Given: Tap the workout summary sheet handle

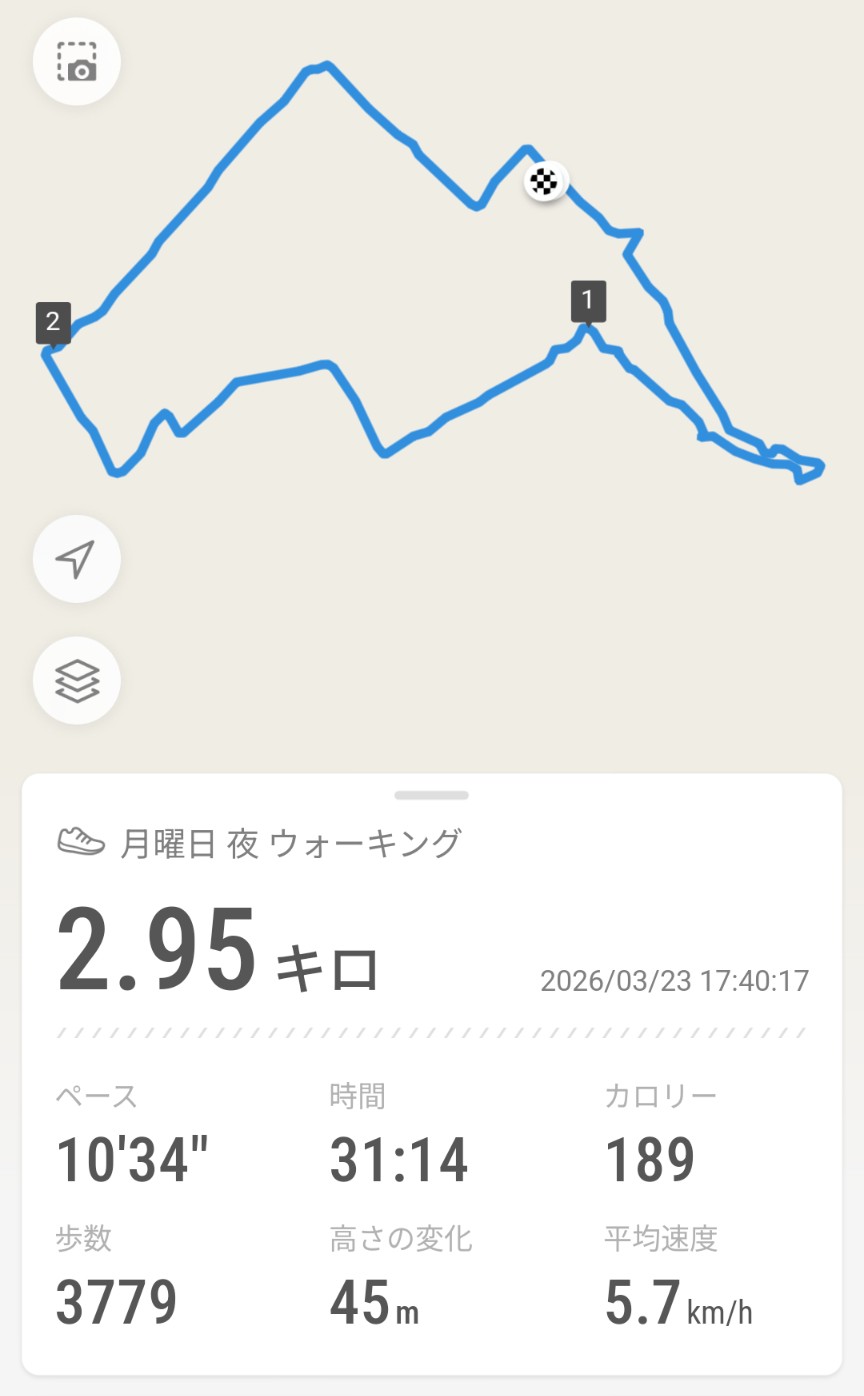Looking at the screenshot, I should [431, 796].
